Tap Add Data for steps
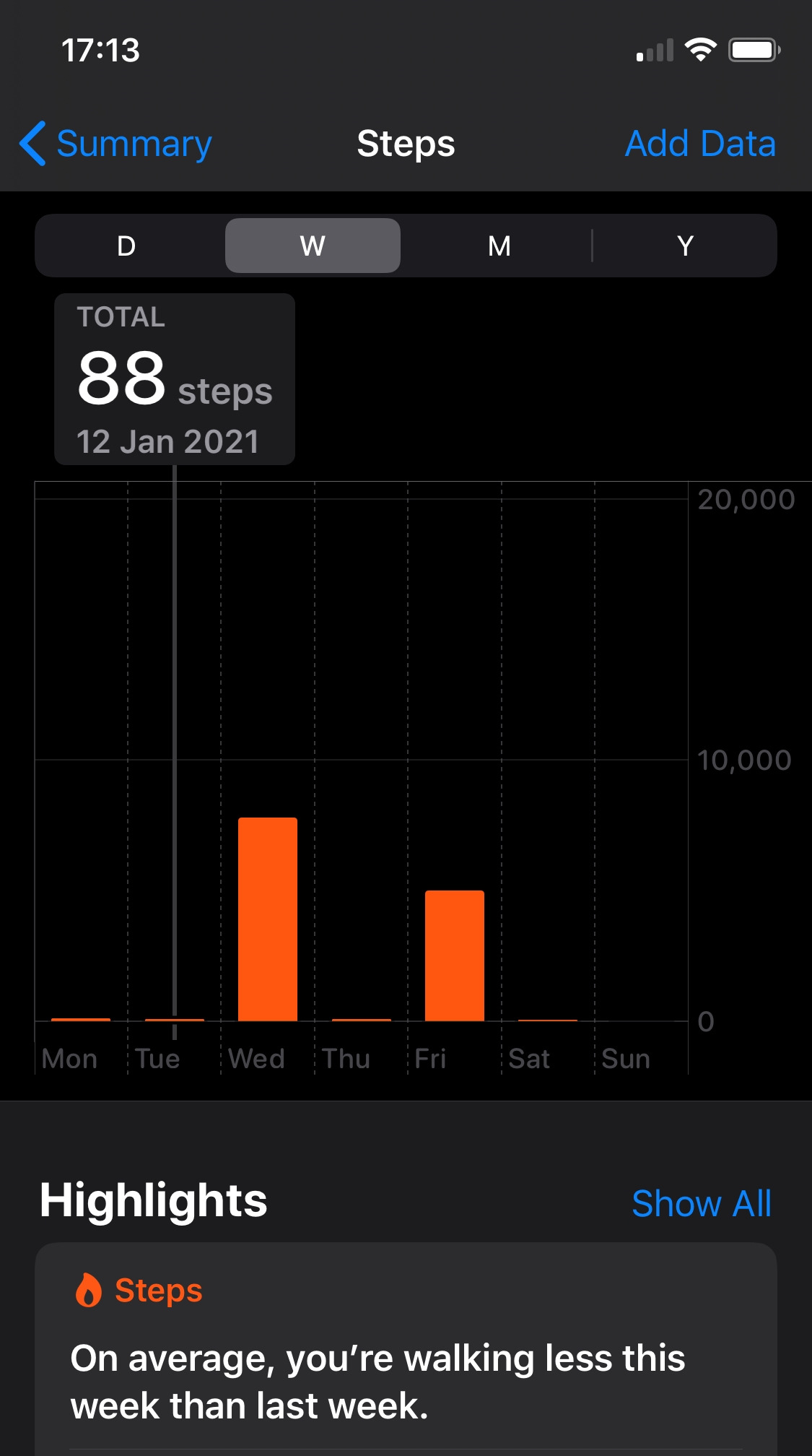This screenshot has height=1456, width=812. coord(699,144)
